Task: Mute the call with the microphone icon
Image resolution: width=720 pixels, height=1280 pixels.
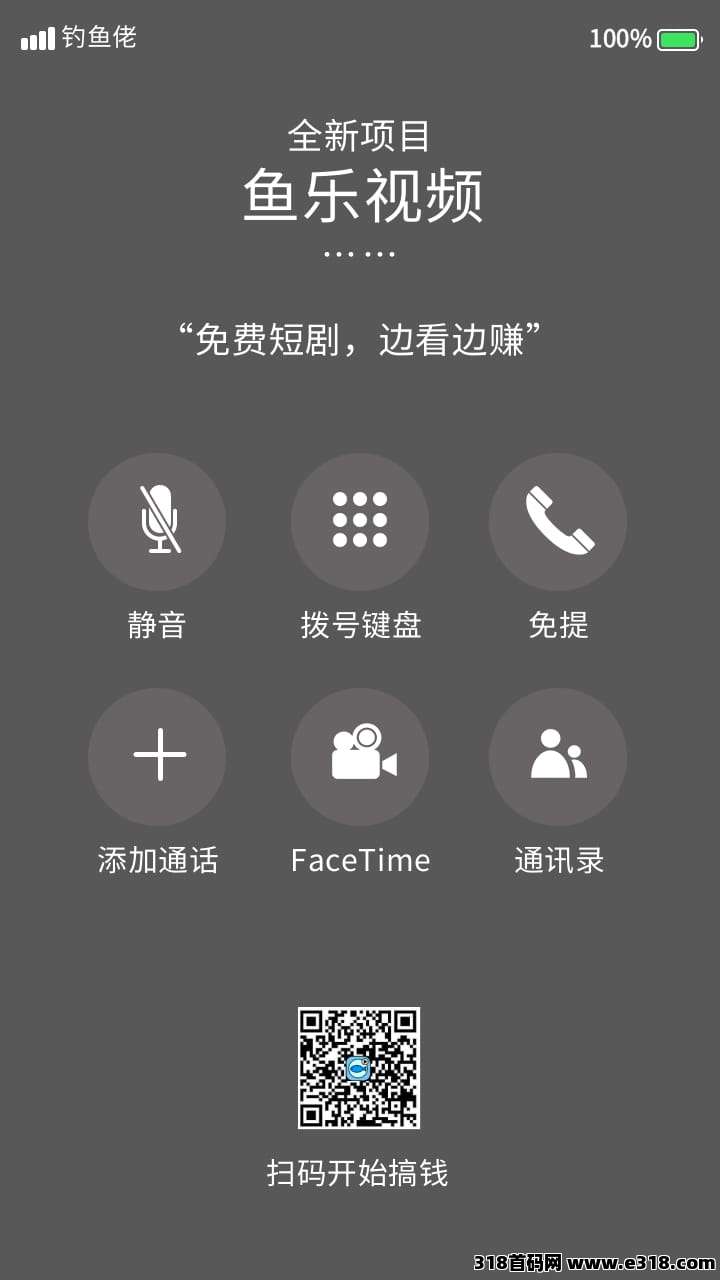Action: coord(157,521)
